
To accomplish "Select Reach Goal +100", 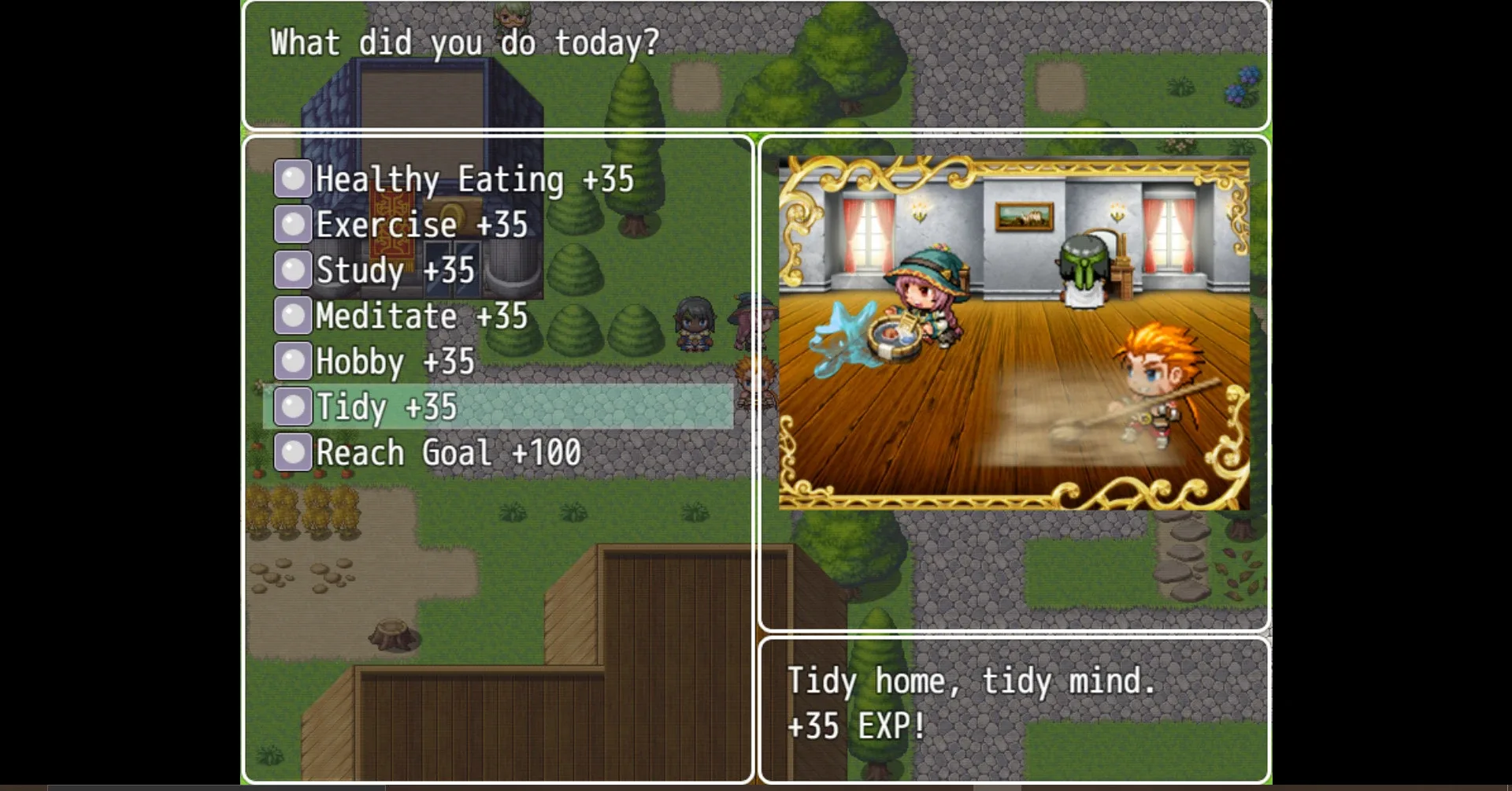I will tap(447, 453).
